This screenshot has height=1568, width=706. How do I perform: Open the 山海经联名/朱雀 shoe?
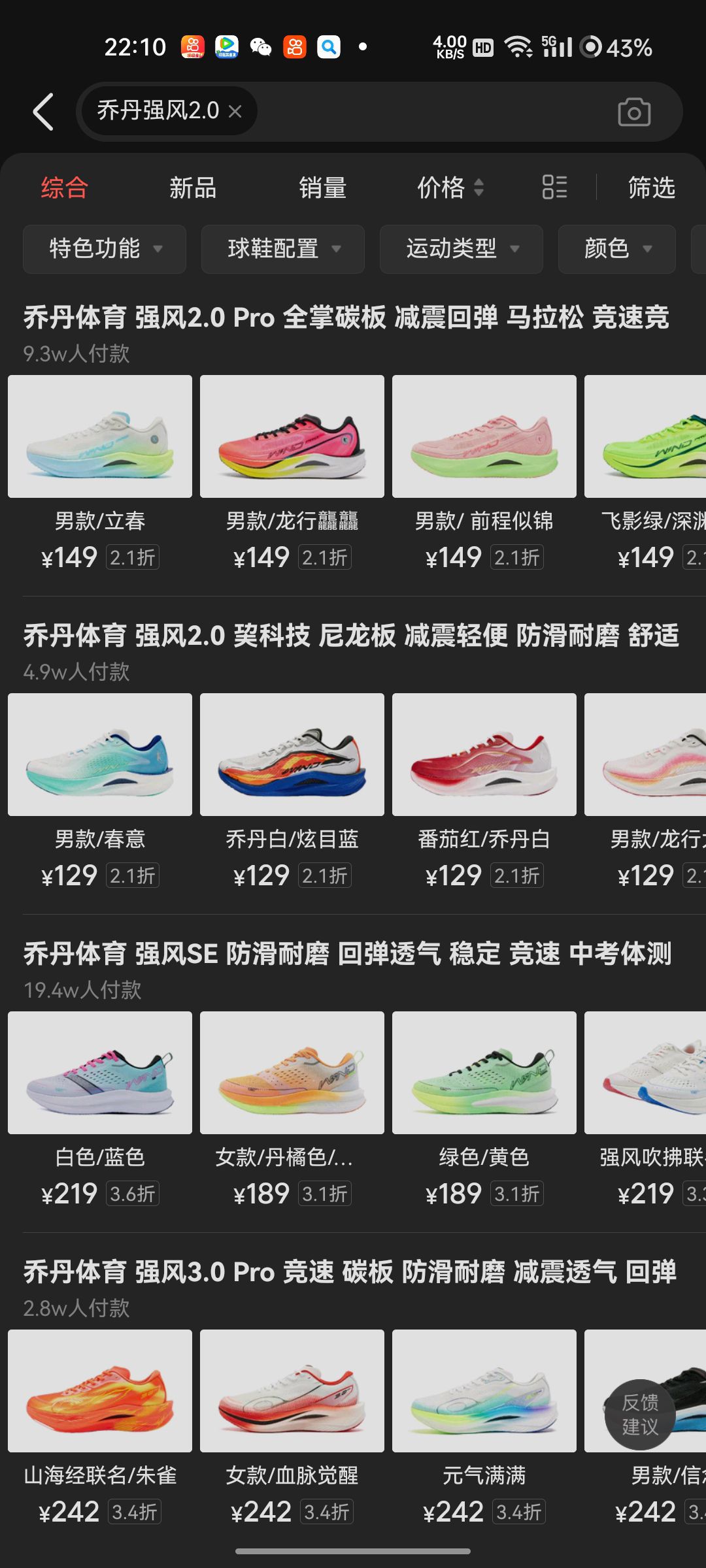[100, 1391]
